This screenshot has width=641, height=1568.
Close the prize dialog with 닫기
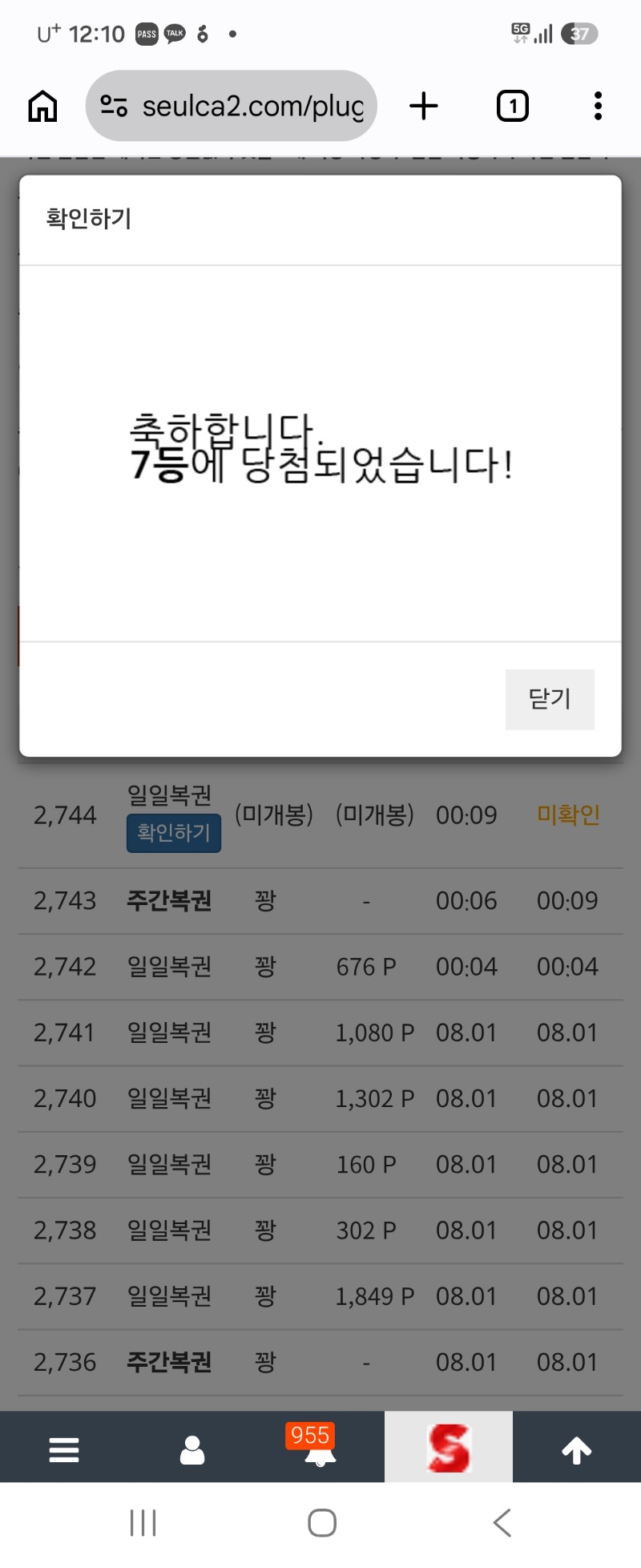550,699
